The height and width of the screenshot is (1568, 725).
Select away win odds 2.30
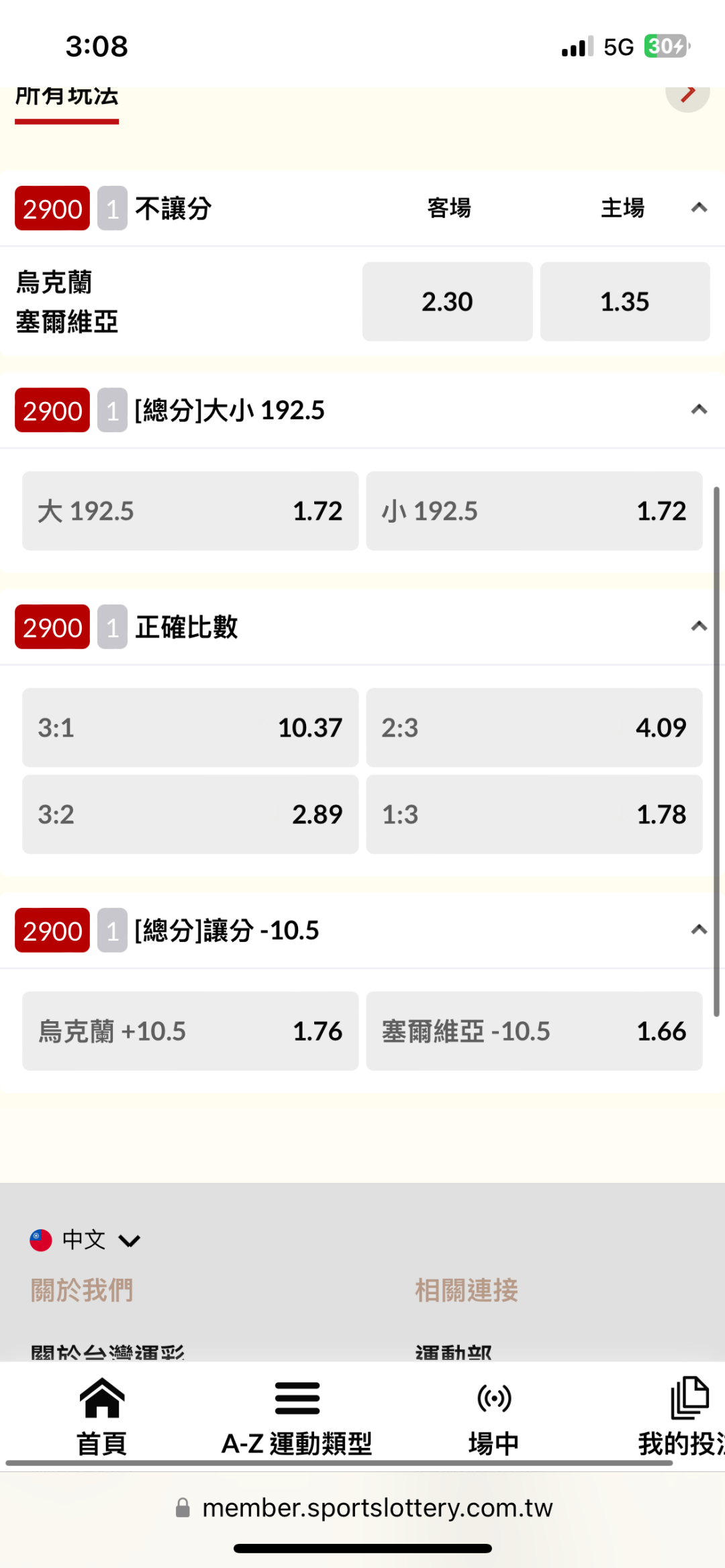pos(447,301)
